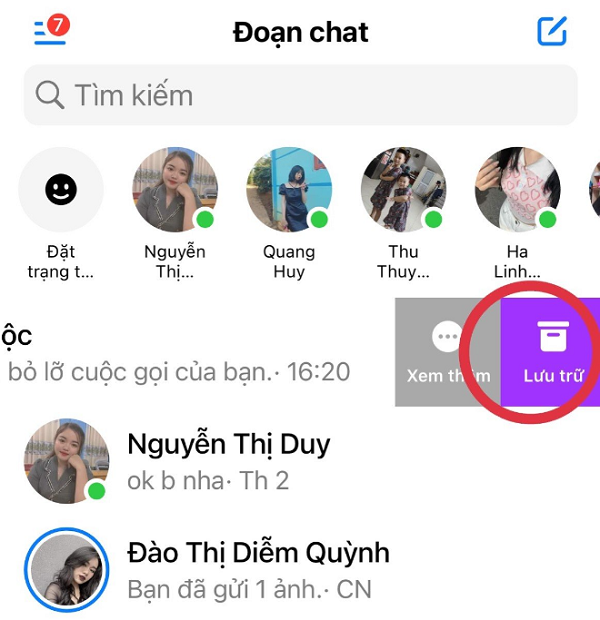Open the chat with Nguyễn Thị Duy
600x620 pixels.
[230, 460]
